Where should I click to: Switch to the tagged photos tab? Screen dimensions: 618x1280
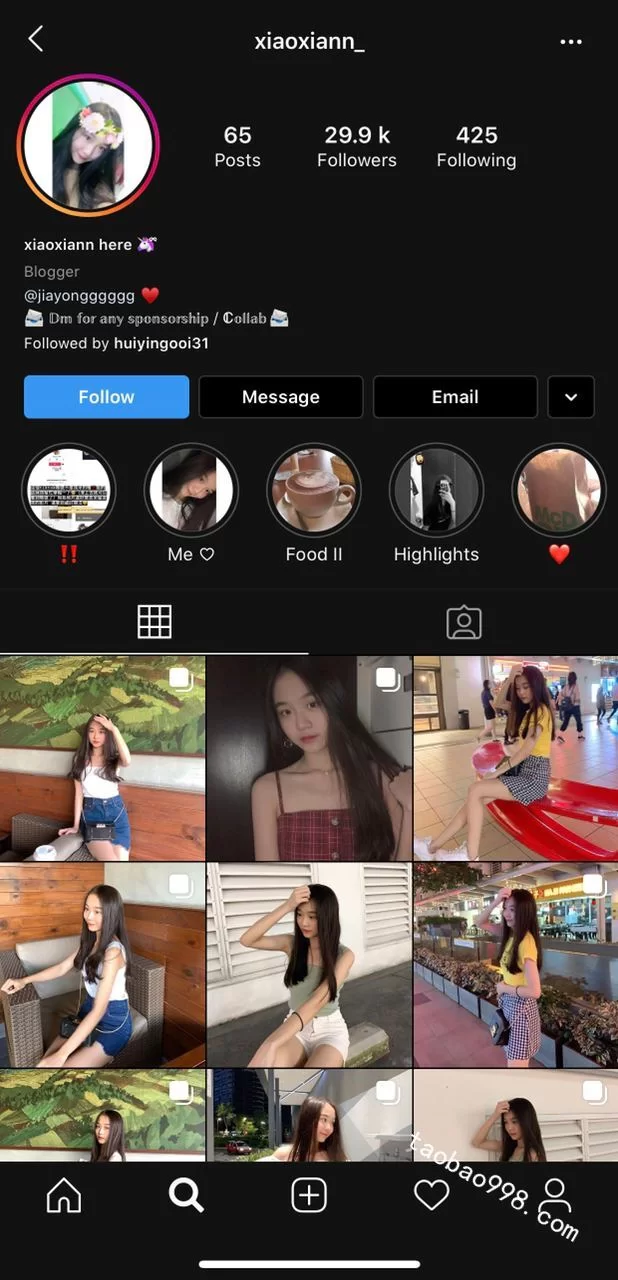463,622
